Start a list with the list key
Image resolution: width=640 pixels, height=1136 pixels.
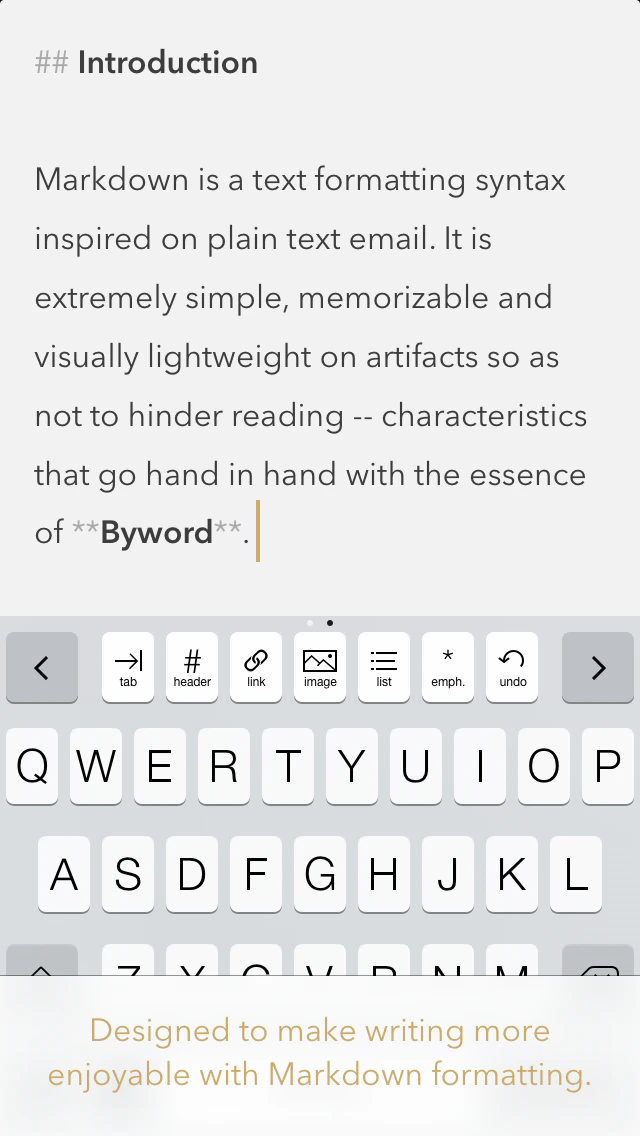click(x=384, y=667)
